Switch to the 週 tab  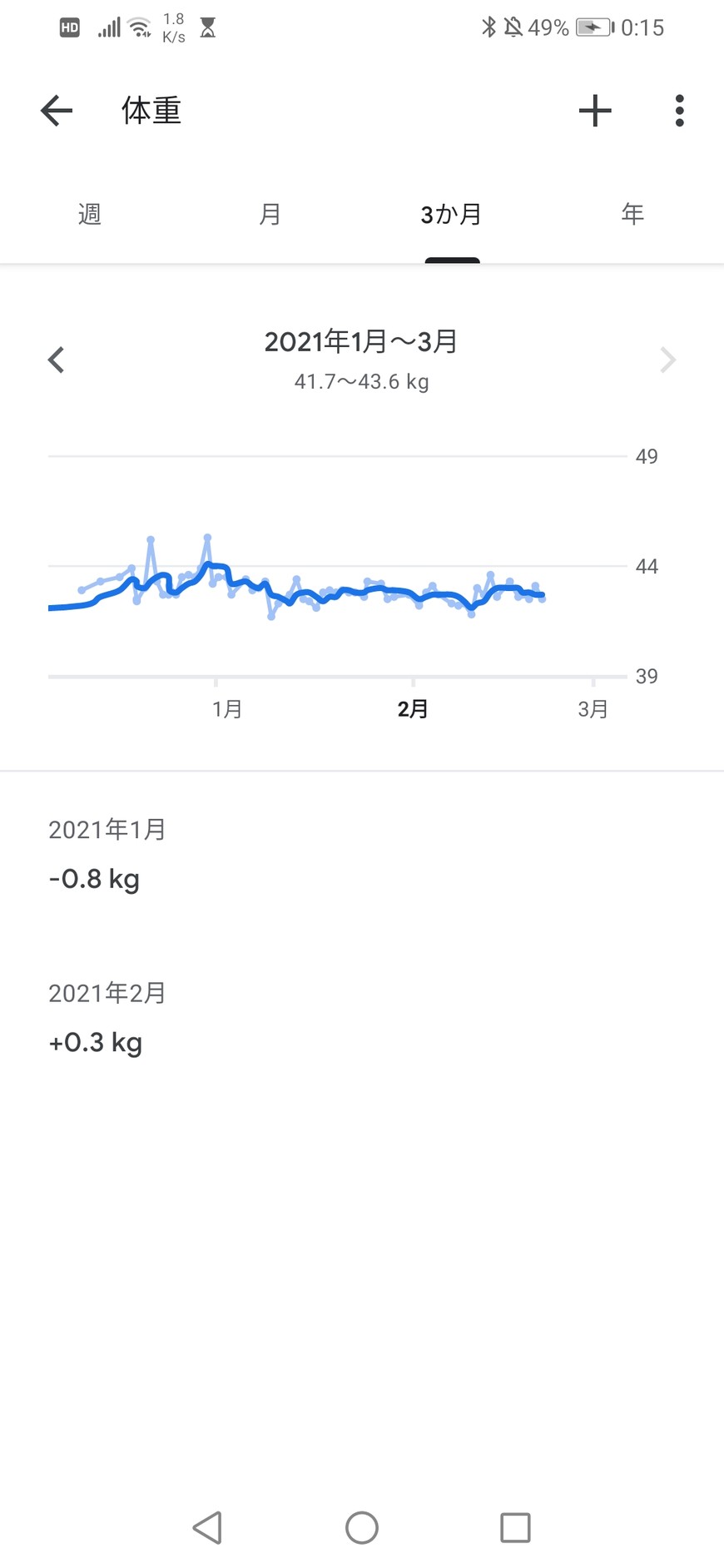pos(90,215)
